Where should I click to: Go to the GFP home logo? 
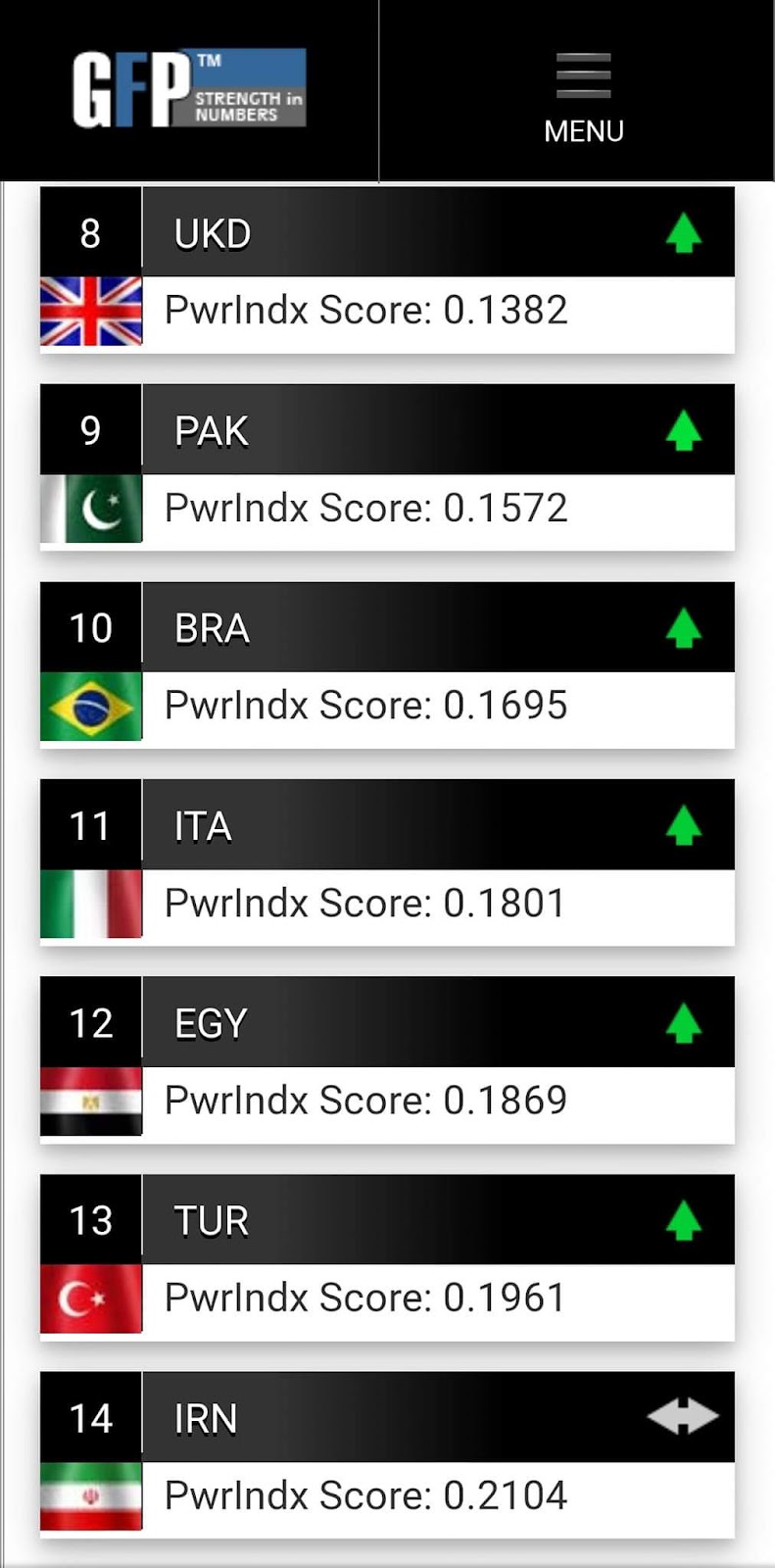(189, 88)
